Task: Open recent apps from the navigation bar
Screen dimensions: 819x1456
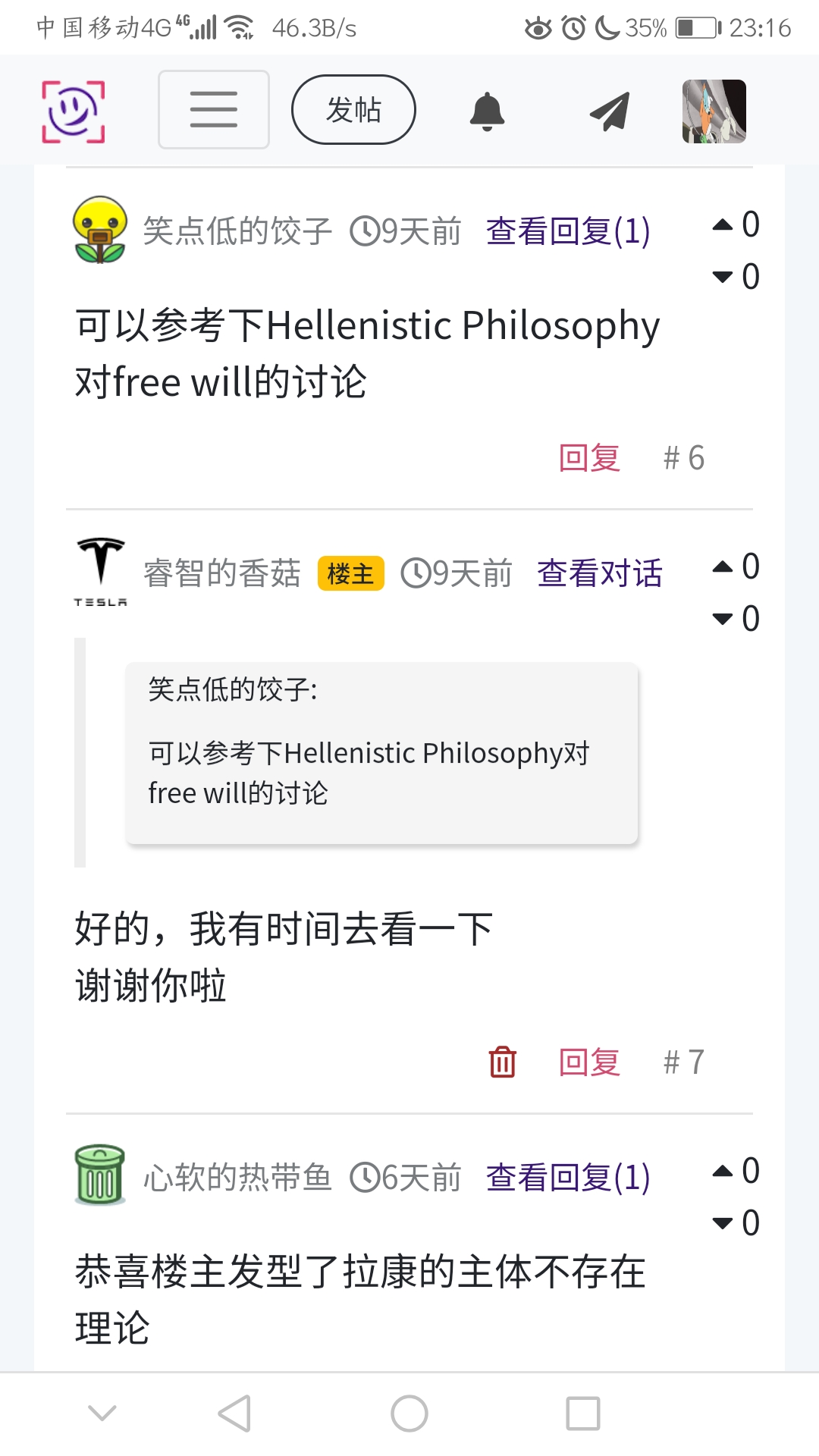Action: tap(582, 1414)
